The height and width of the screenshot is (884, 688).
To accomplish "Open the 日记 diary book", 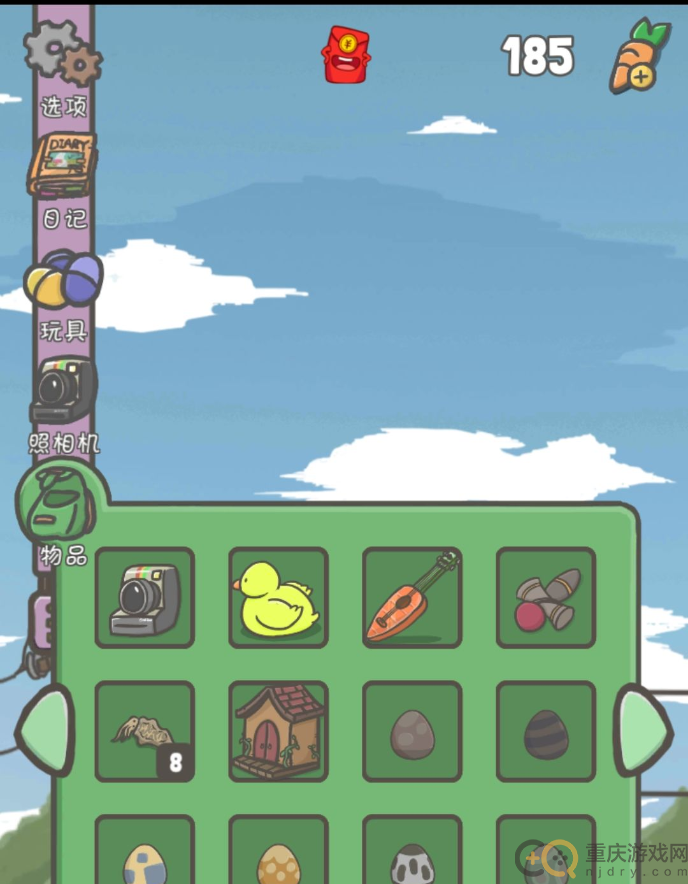I will [x=63, y=165].
